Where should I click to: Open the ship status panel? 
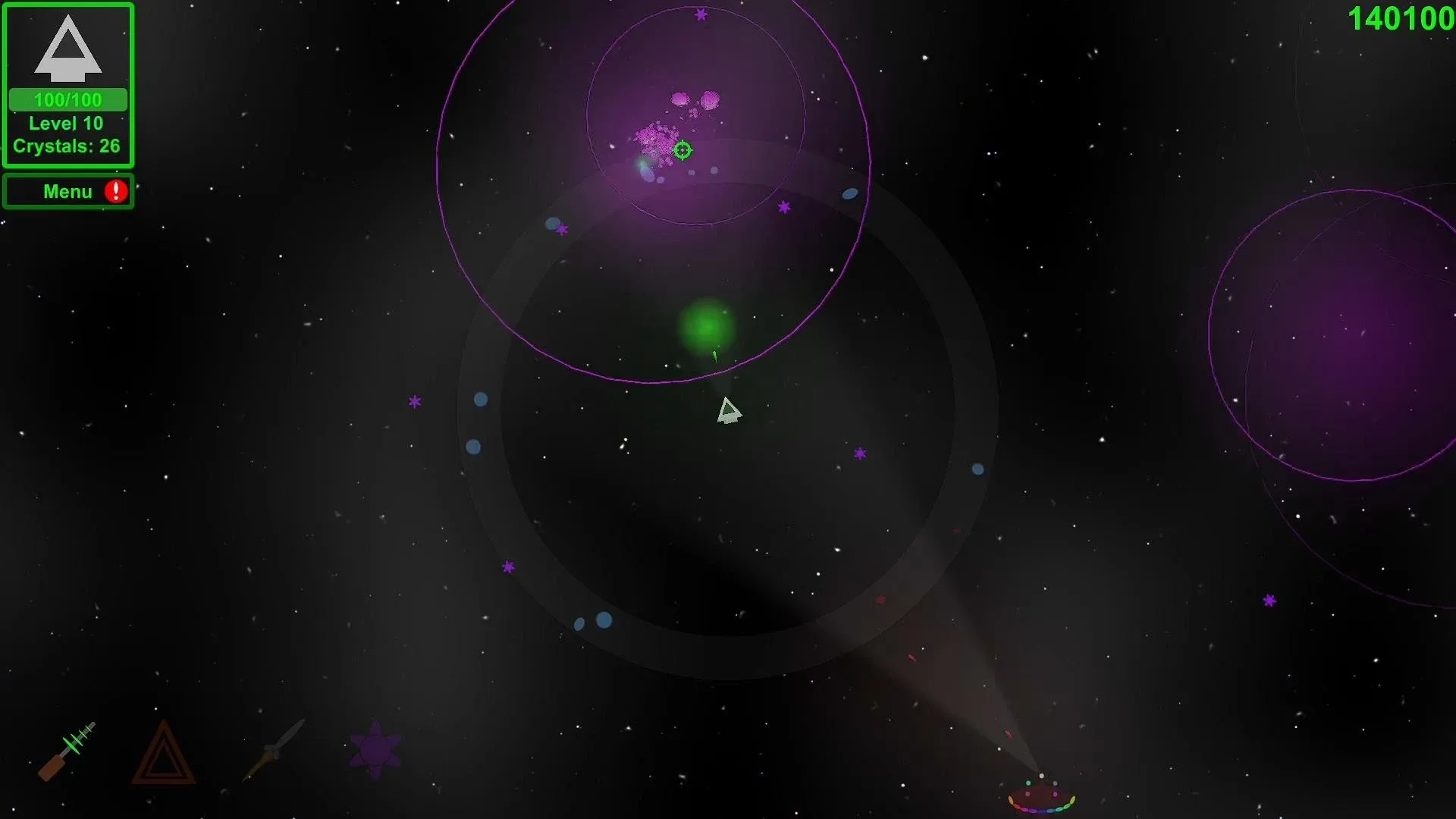coord(67,84)
